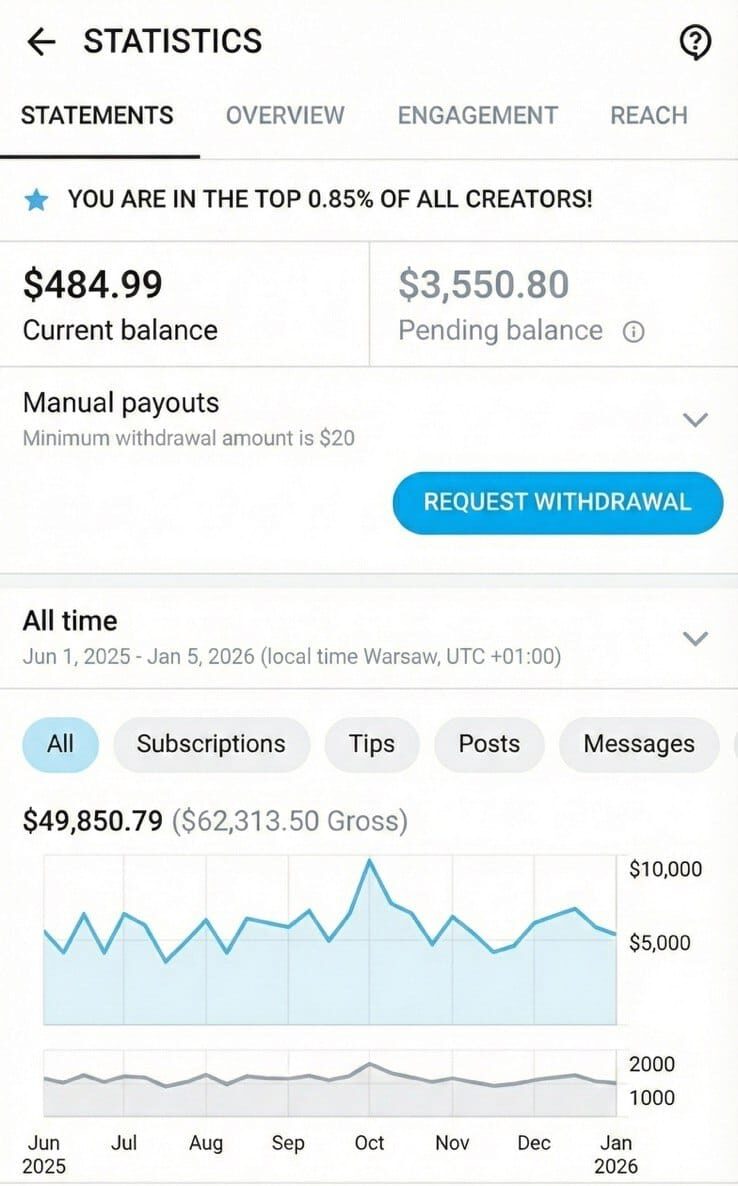
Task: Tap Request Withdrawal button
Action: pyautogui.click(x=557, y=502)
